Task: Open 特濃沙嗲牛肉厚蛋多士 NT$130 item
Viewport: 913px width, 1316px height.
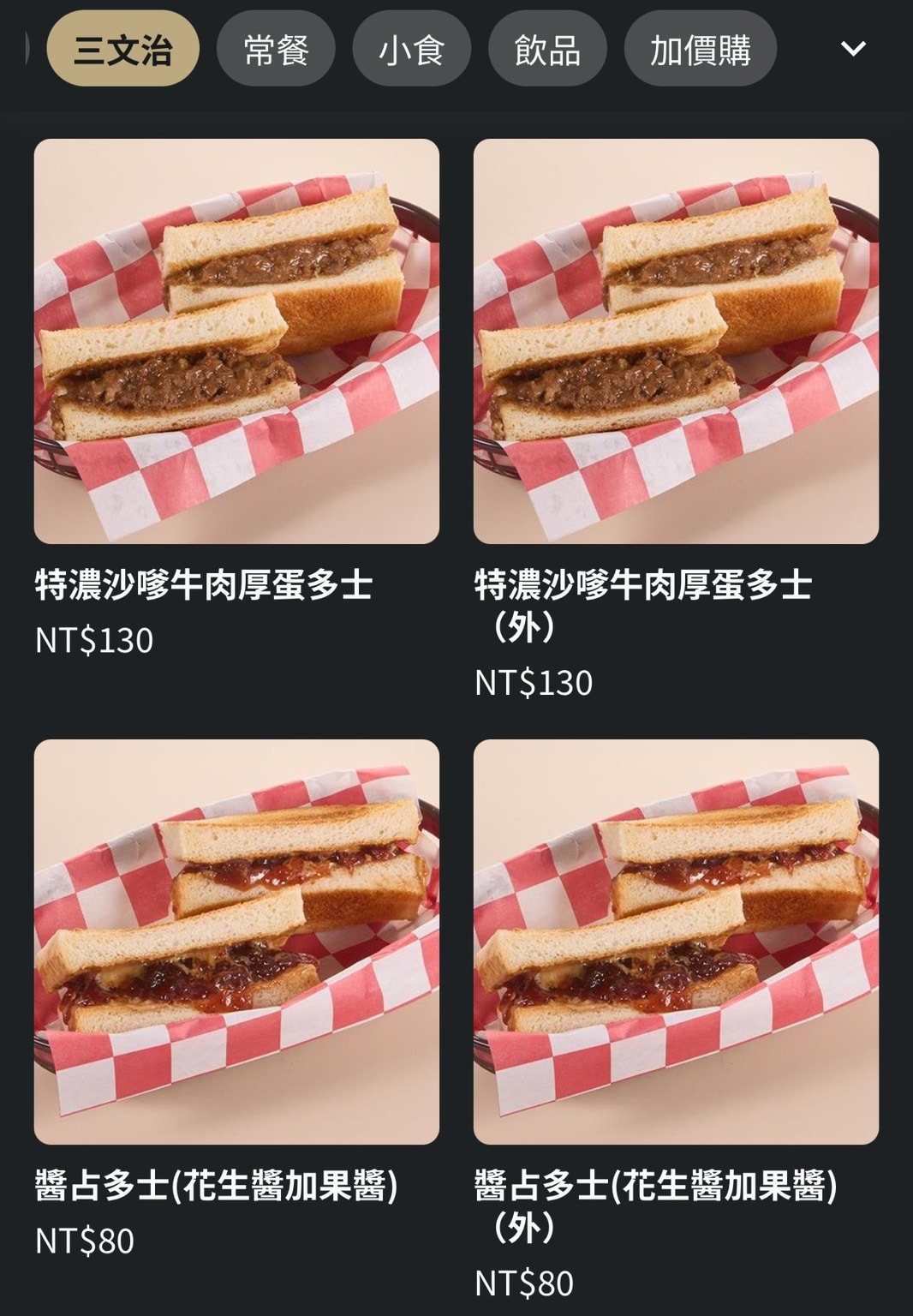Action: pos(236,341)
